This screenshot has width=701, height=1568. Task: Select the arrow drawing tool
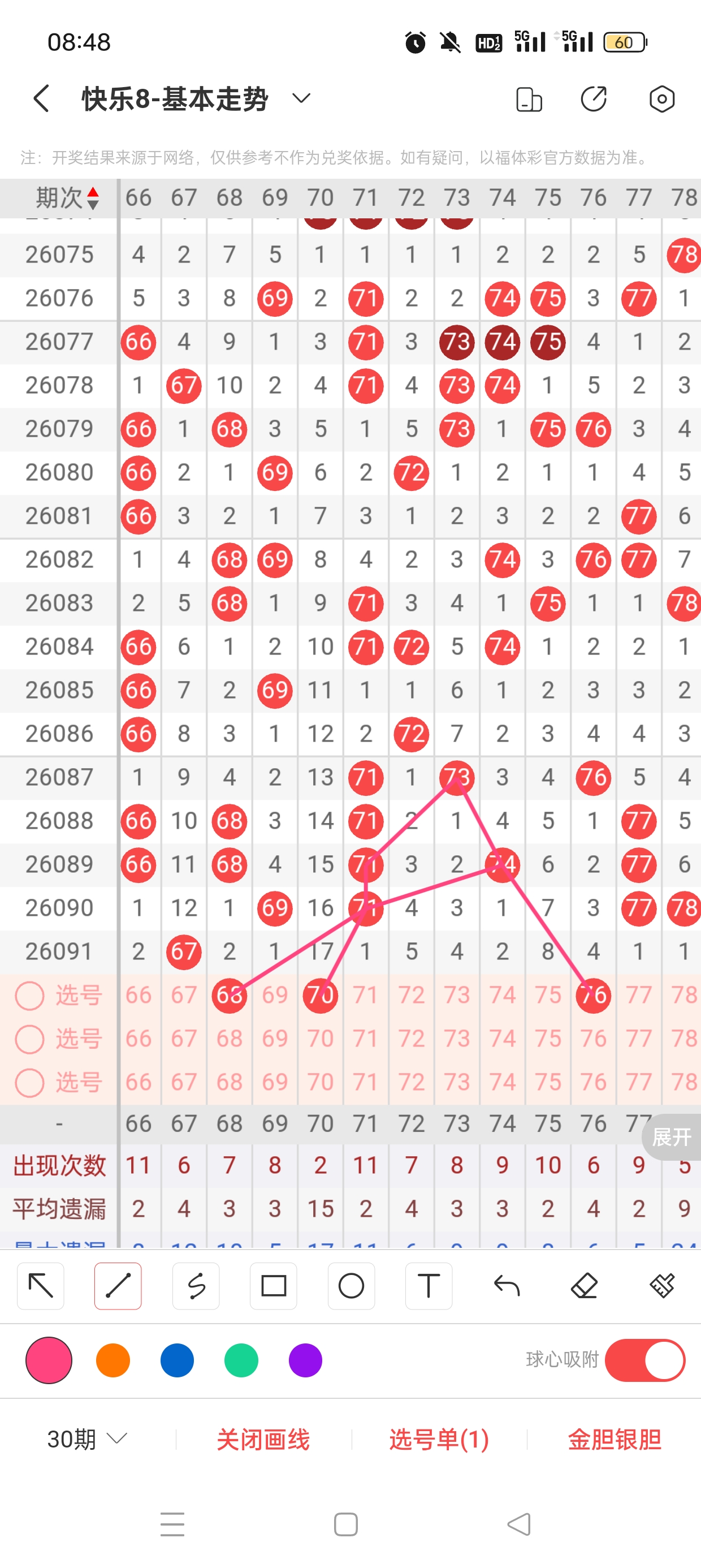tap(41, 1286)
